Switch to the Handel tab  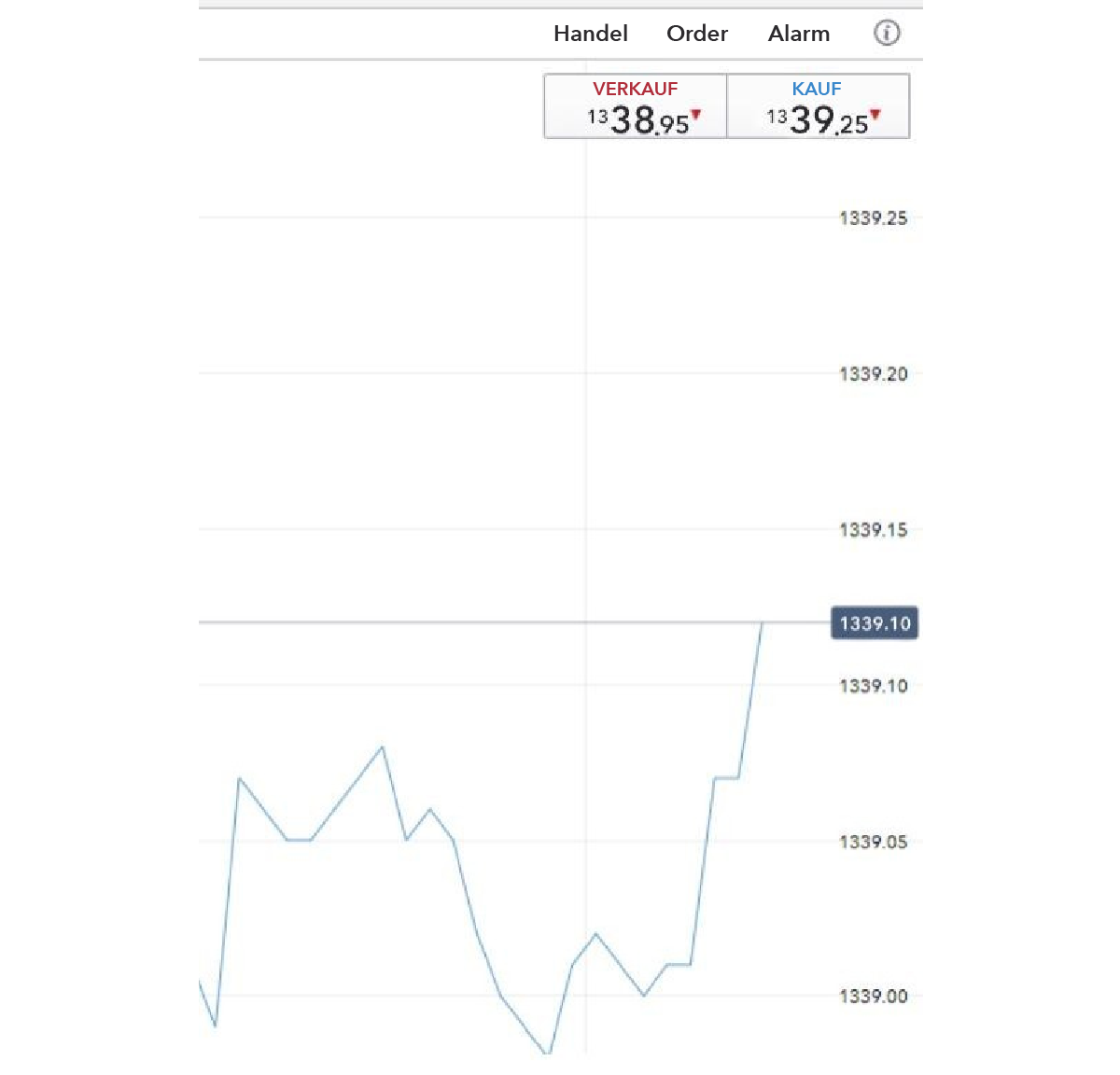[590, 34]
